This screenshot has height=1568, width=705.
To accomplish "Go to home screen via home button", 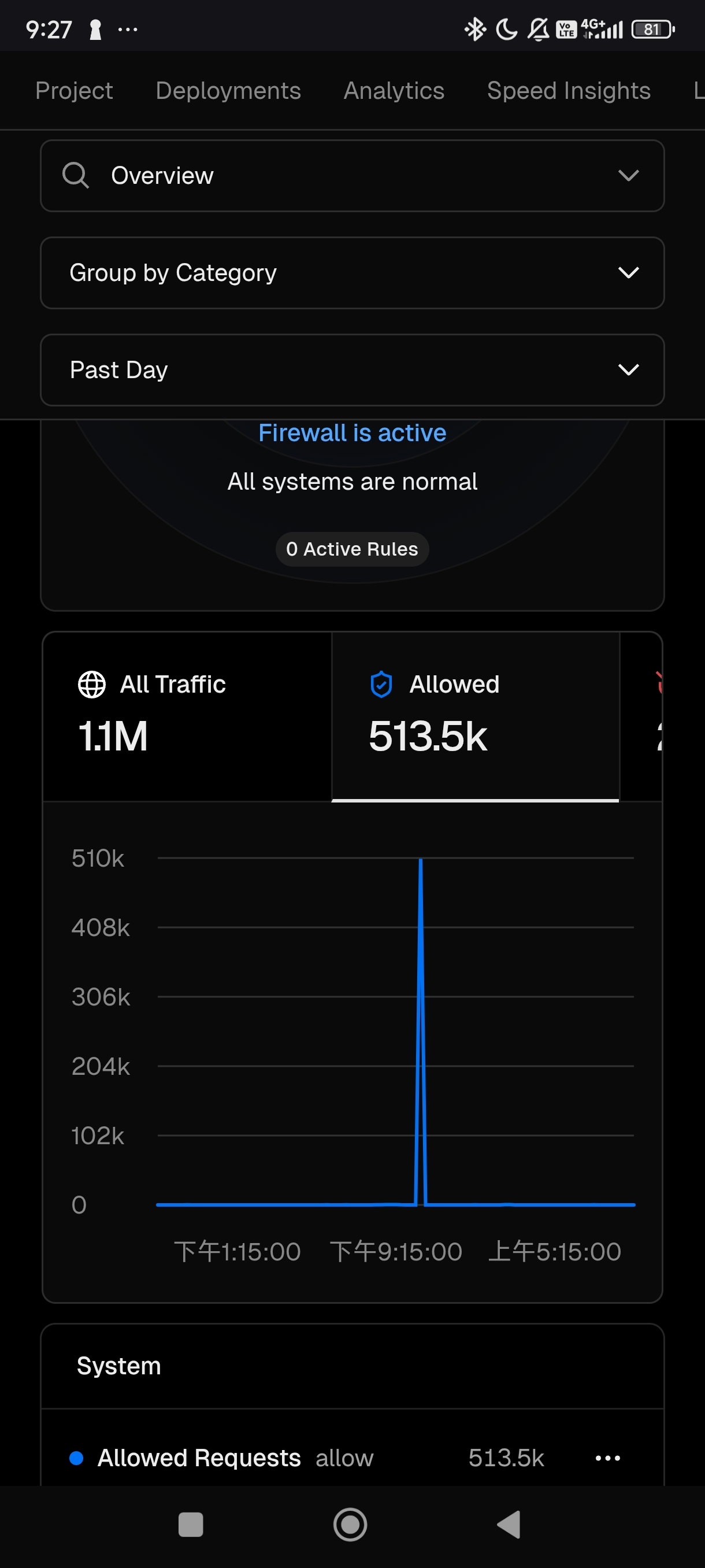I will click(x=350, y=1525).
